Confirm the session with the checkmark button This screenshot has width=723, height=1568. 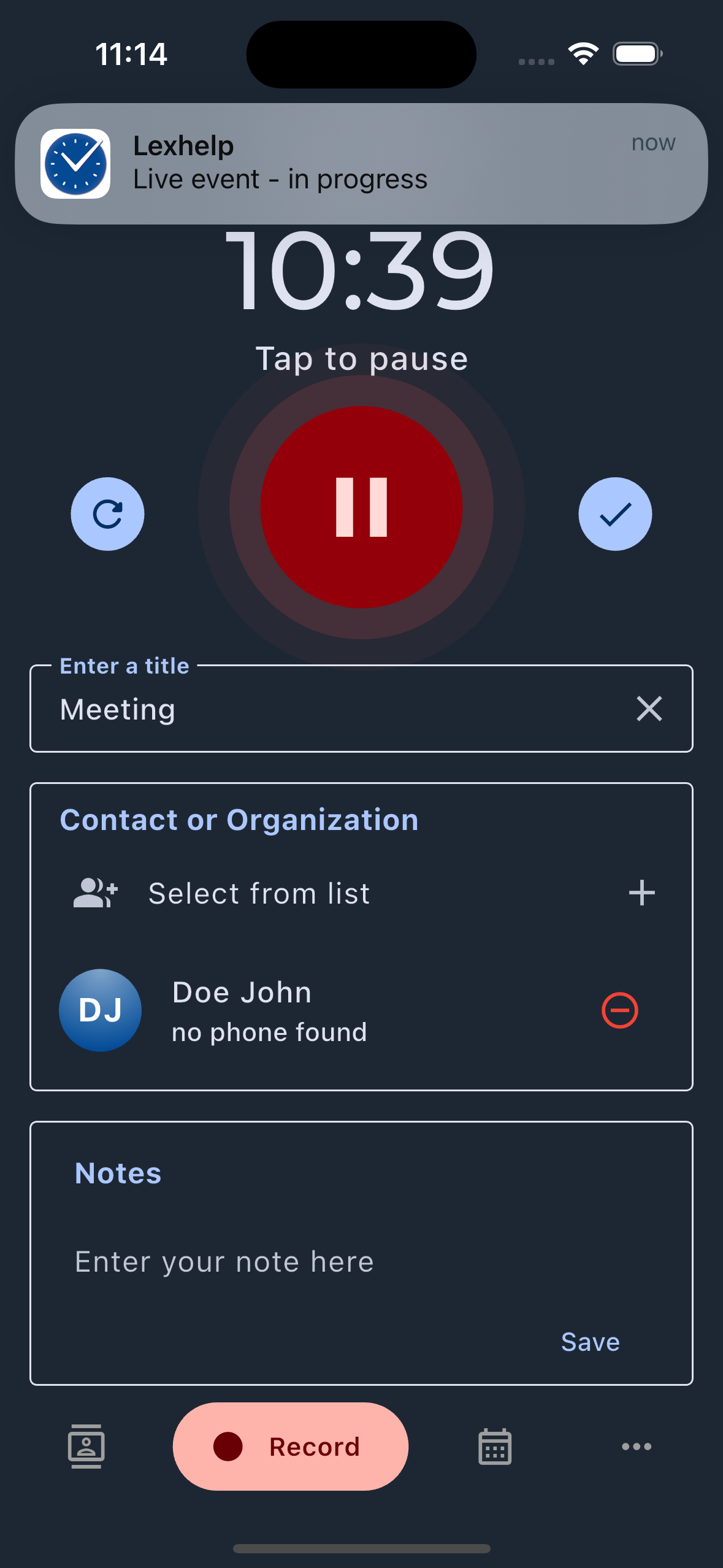615,514
